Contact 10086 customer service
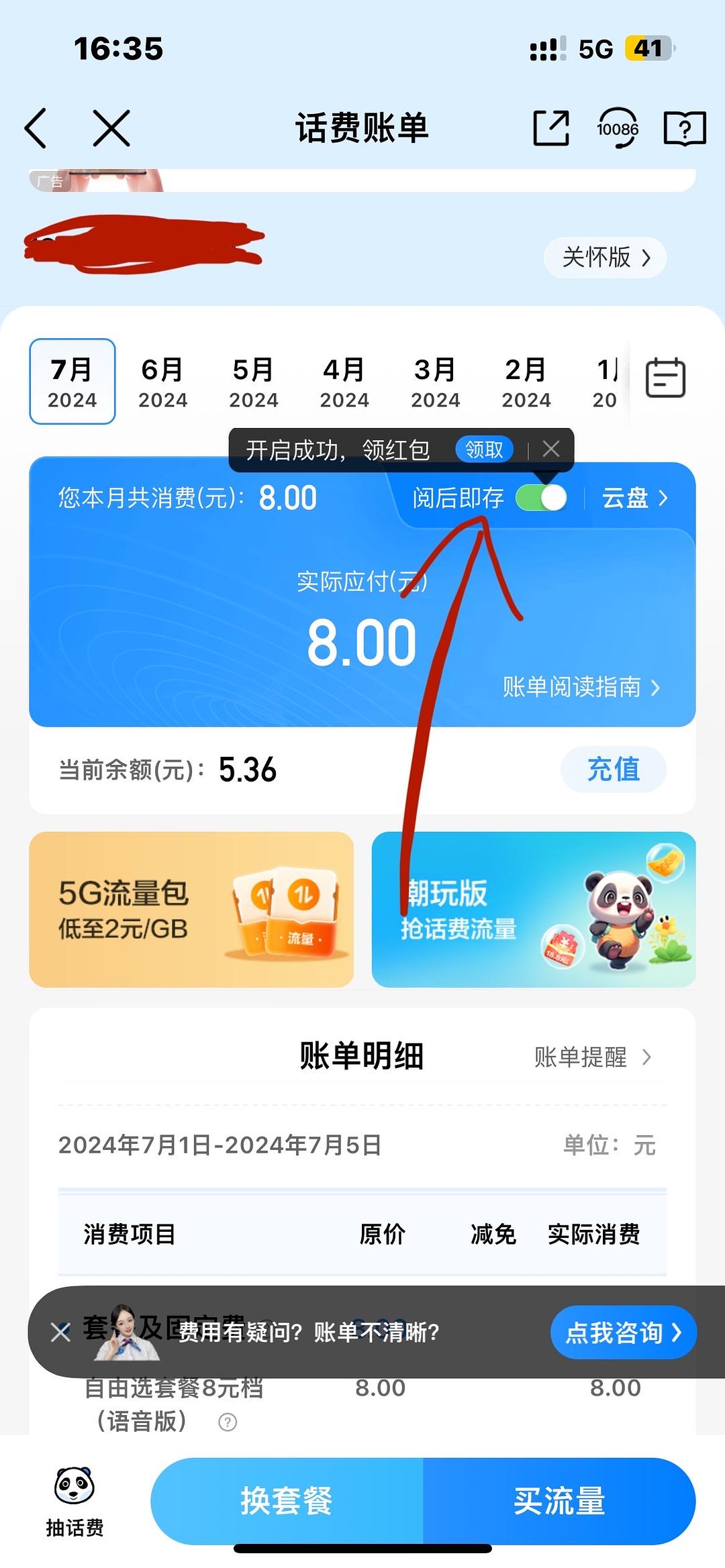 (x=618, y=128)
